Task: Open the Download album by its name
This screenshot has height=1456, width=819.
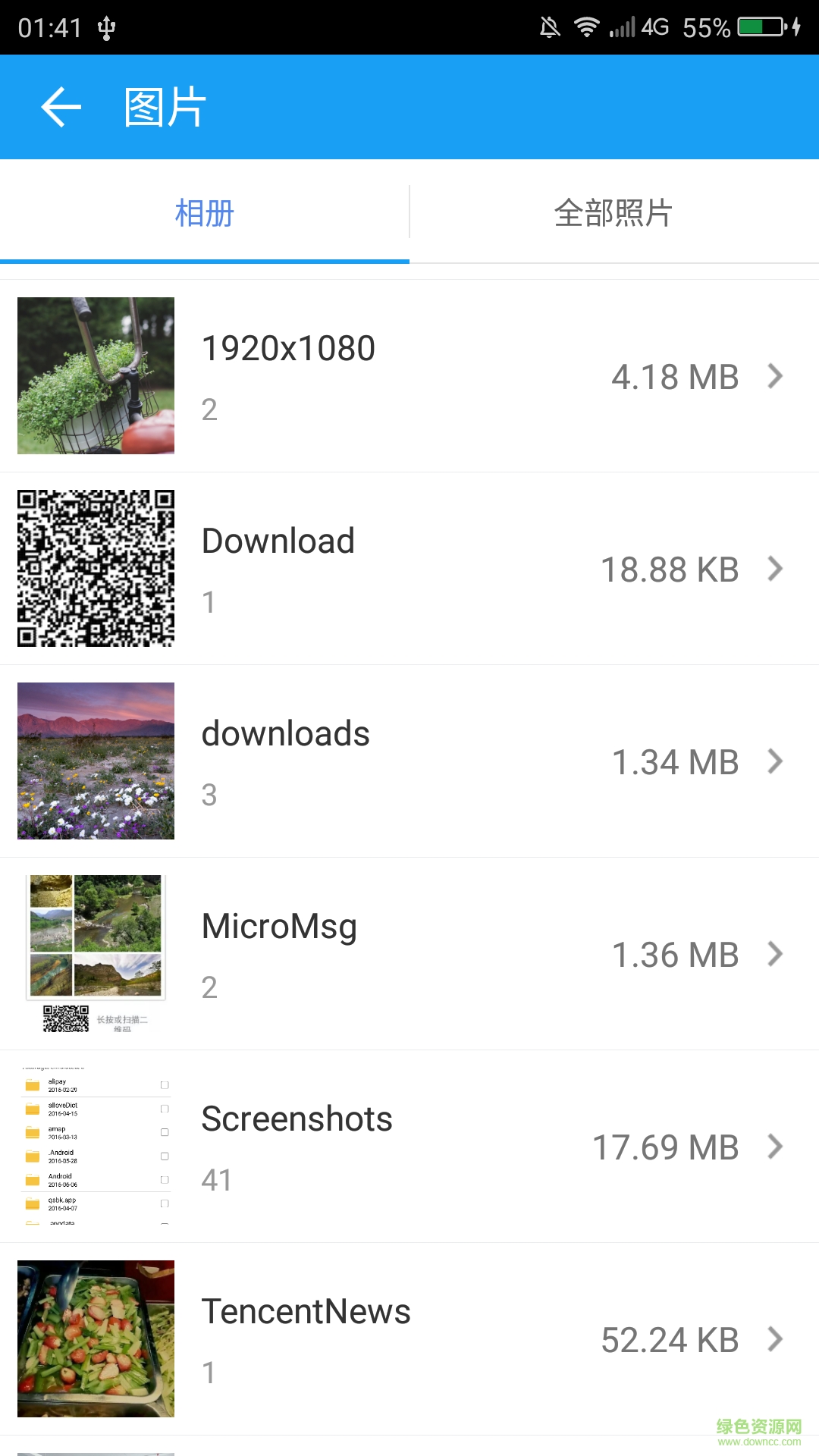Action: point(278,540)
